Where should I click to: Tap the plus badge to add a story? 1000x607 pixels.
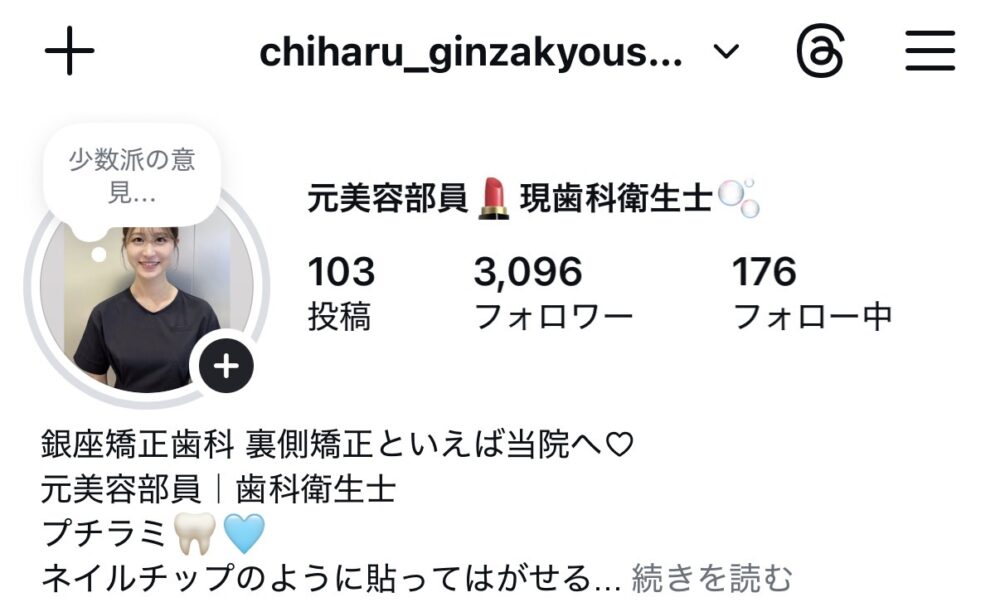[x=226, y=366]
